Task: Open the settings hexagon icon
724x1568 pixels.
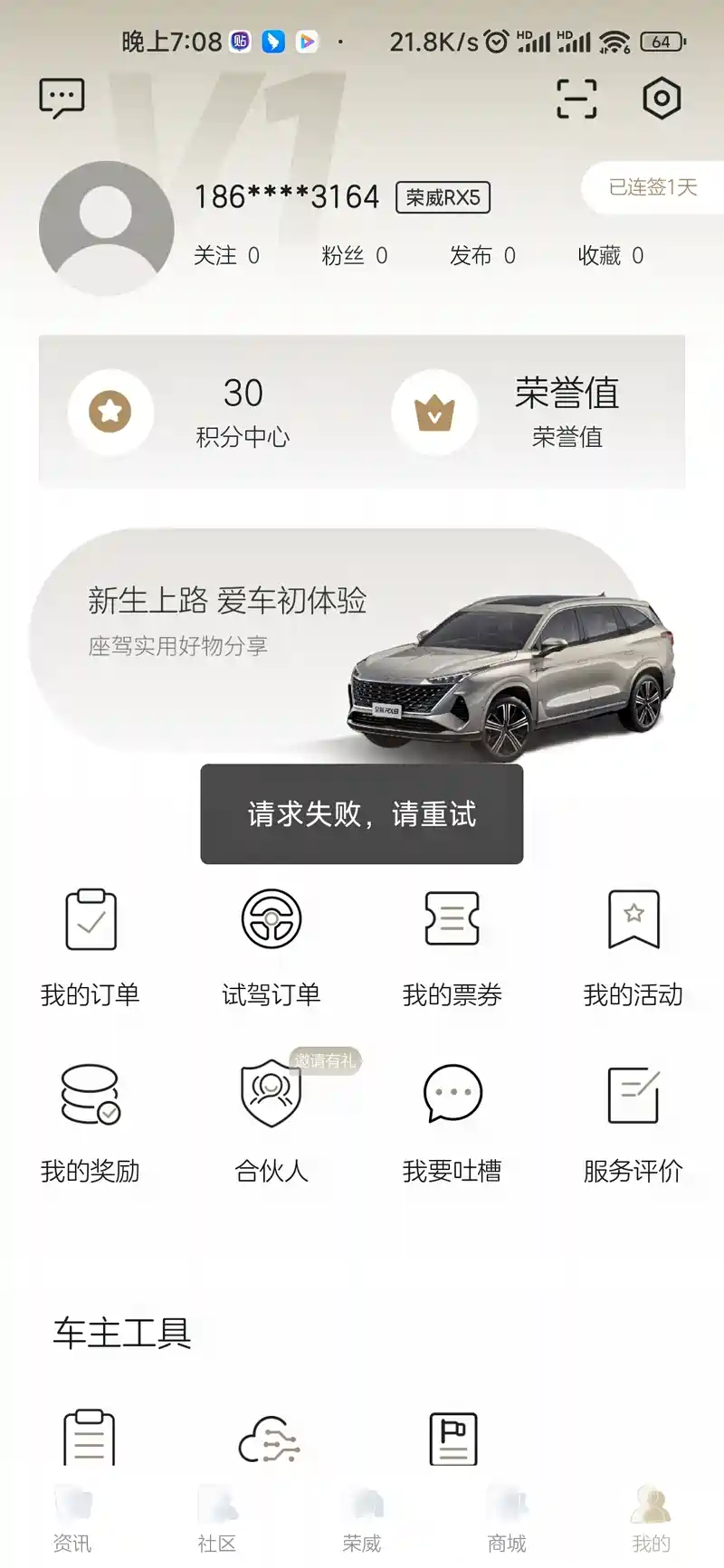Action: coord(662,98)
